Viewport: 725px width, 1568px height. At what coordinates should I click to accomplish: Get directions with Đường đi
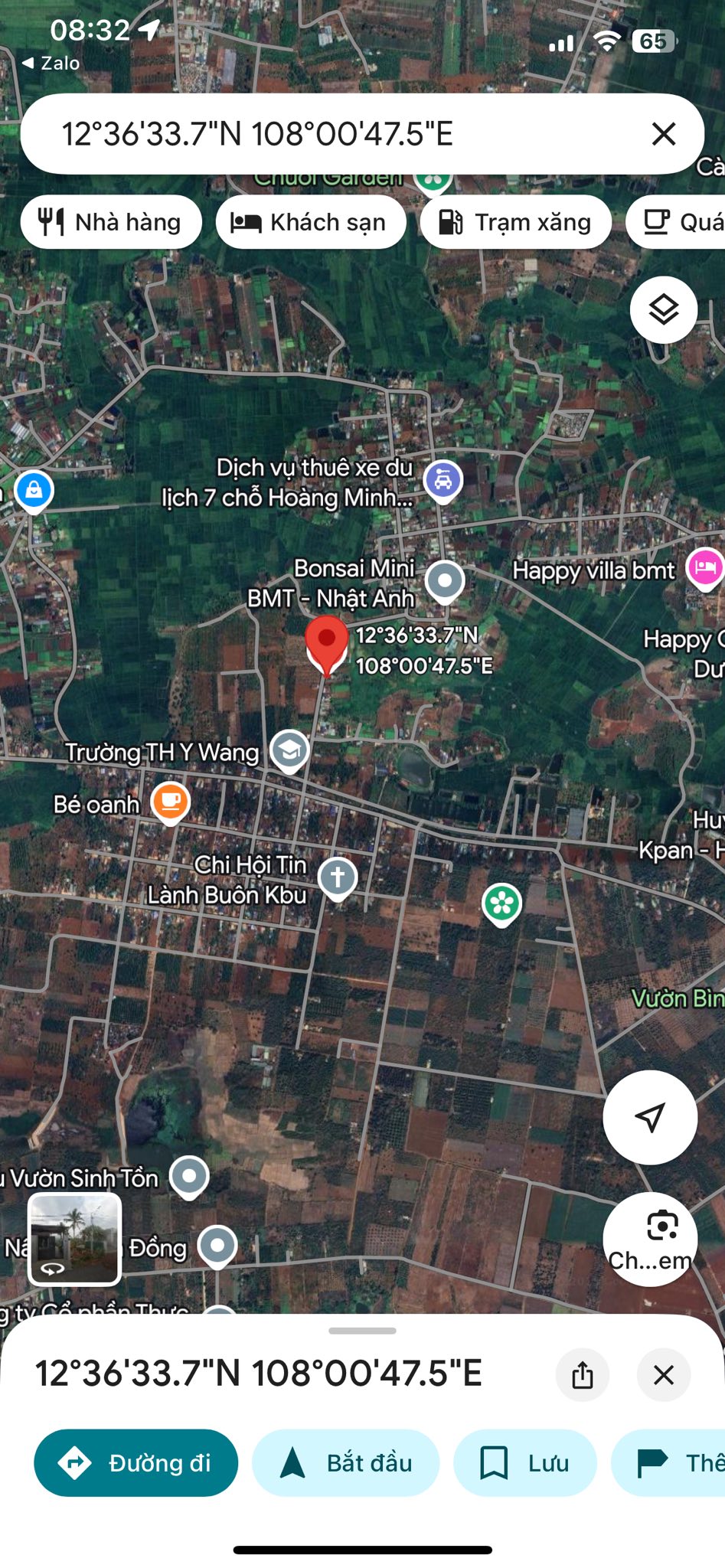coord(136,1462)
